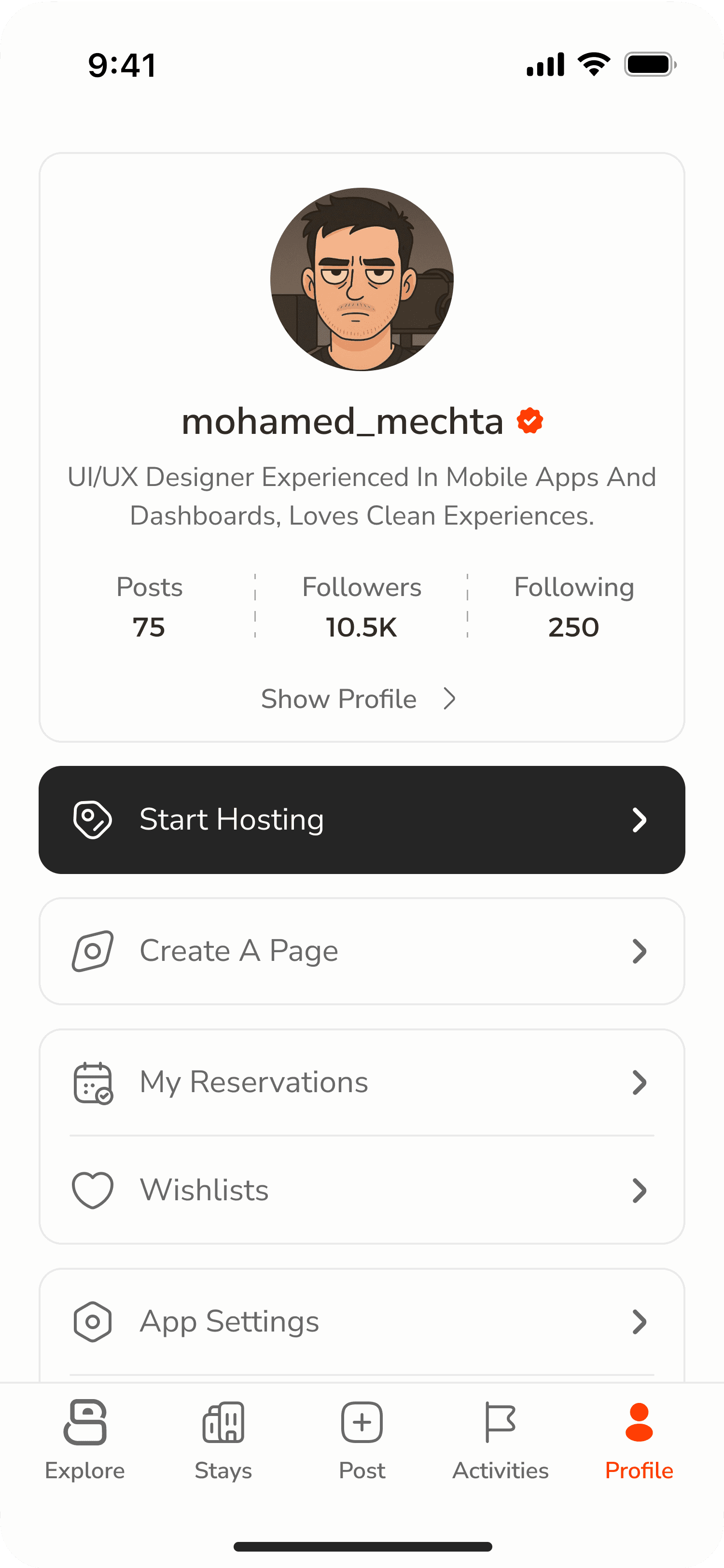Go to App Settings
724x1568 pixels.
click(x=362, y=1321)
